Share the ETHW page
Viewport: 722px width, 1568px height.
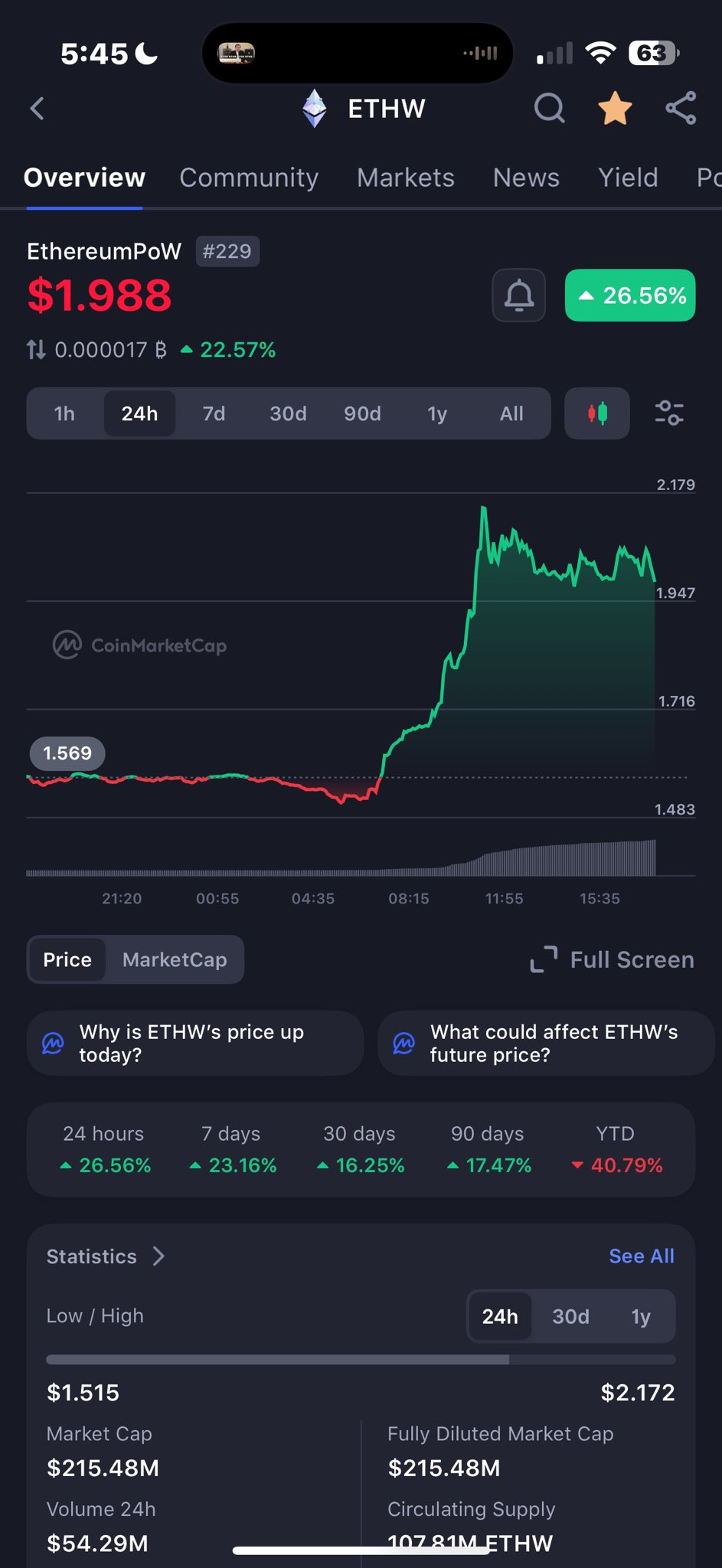(x=681, y=109)
